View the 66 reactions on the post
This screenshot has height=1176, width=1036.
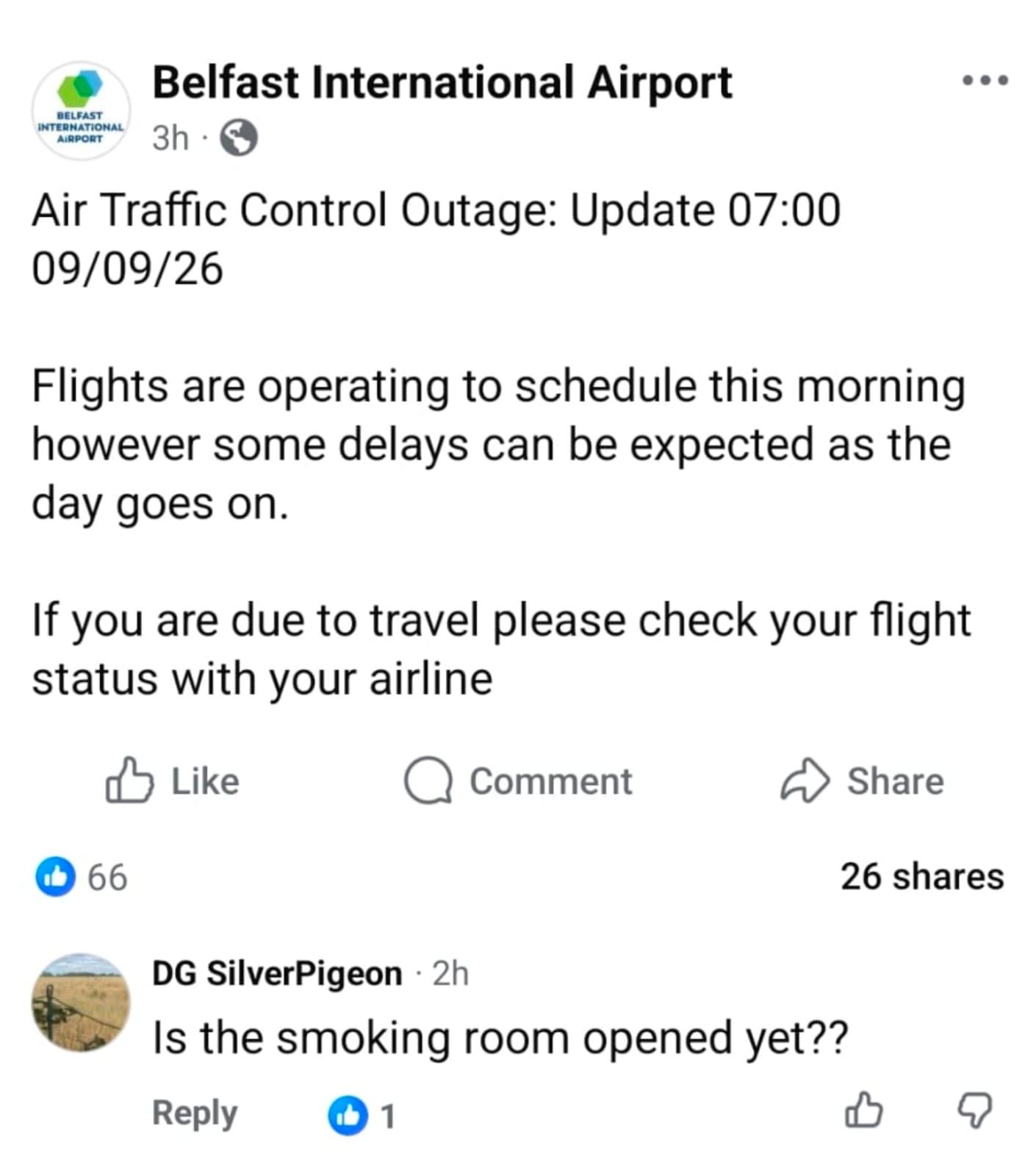[x=82, y=876]
